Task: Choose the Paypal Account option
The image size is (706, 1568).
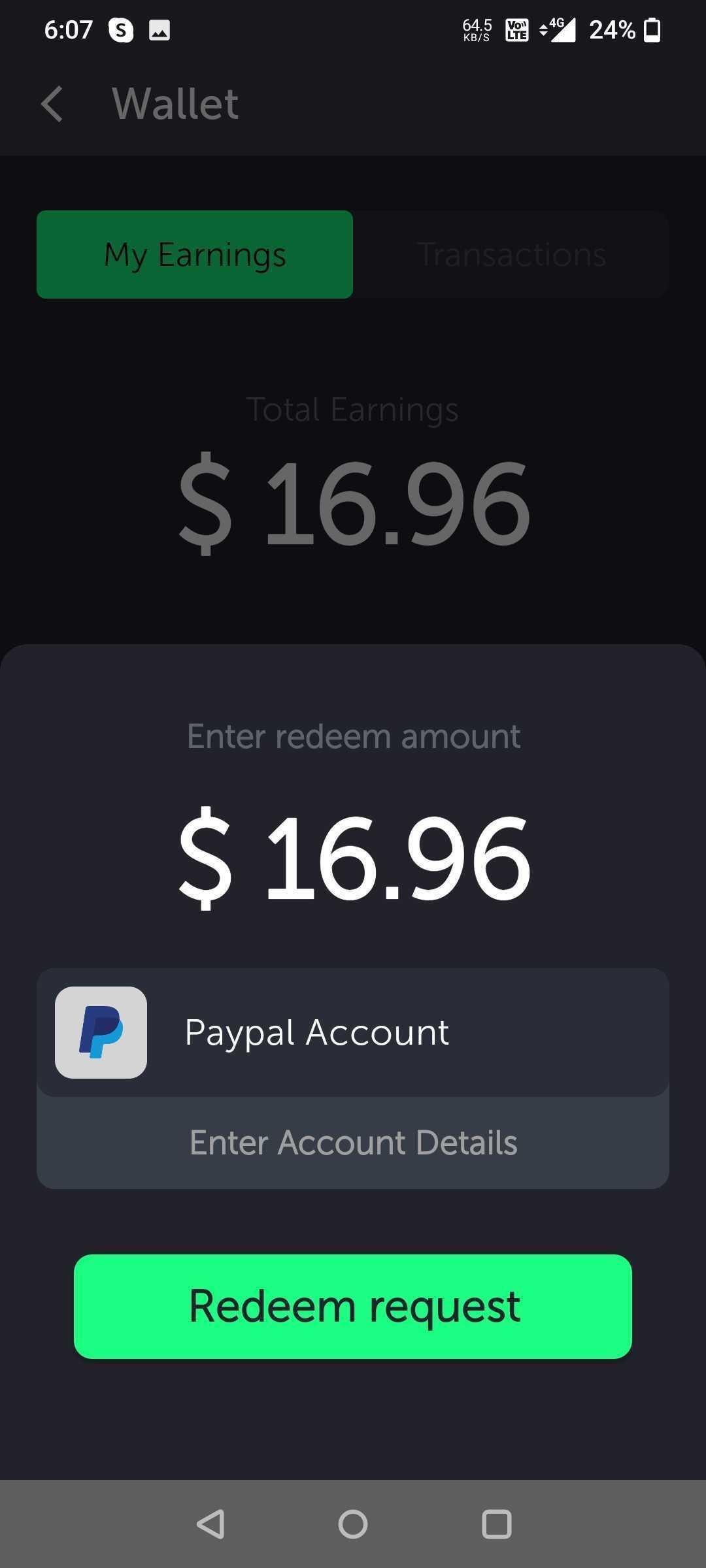Action: pyautogui.click(x=353, y=1032)
